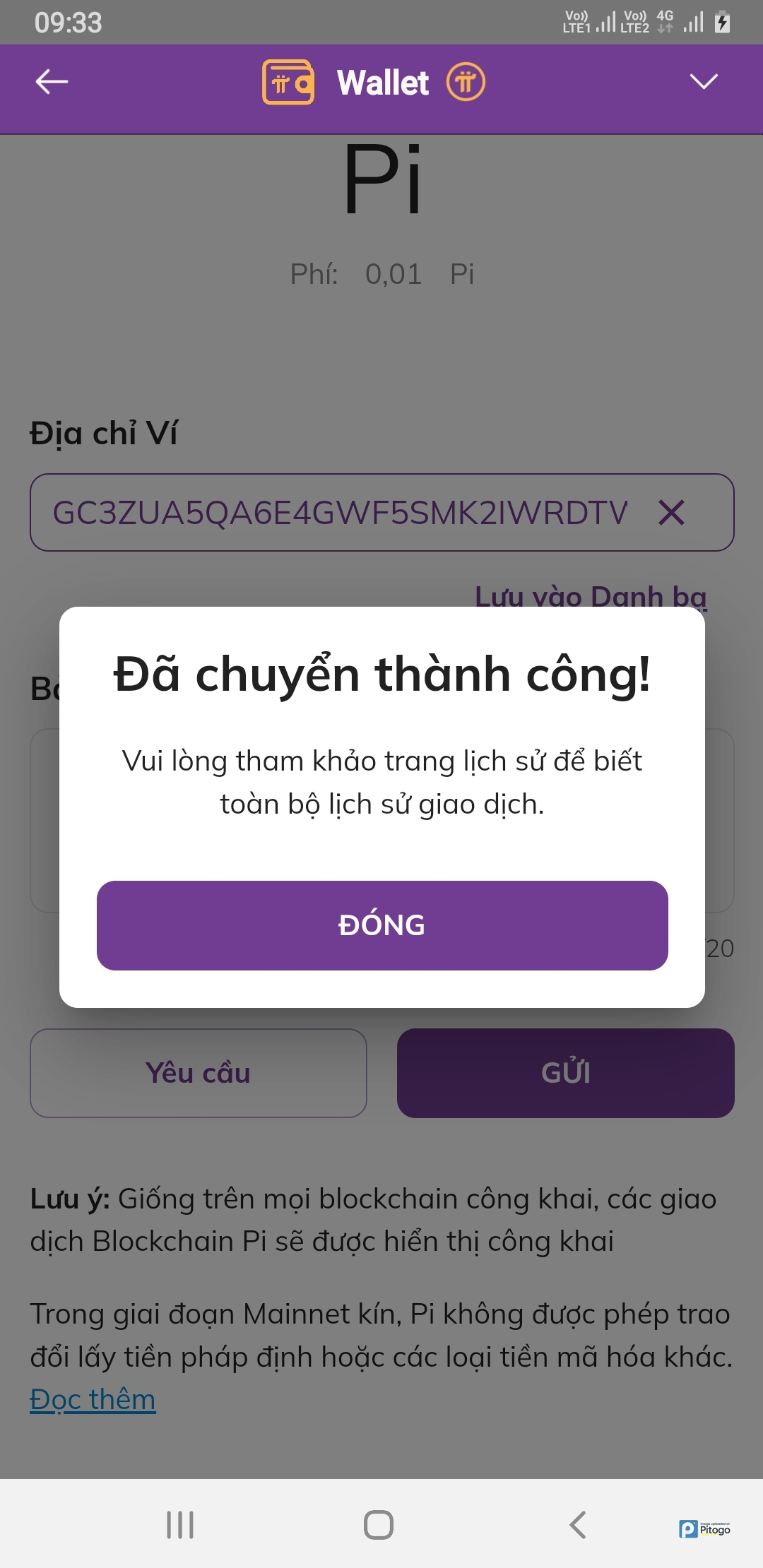763x1568 pixels.
Task: Tap the GỬI send button
Action: pyautogui.click(x=565, y=1073)
